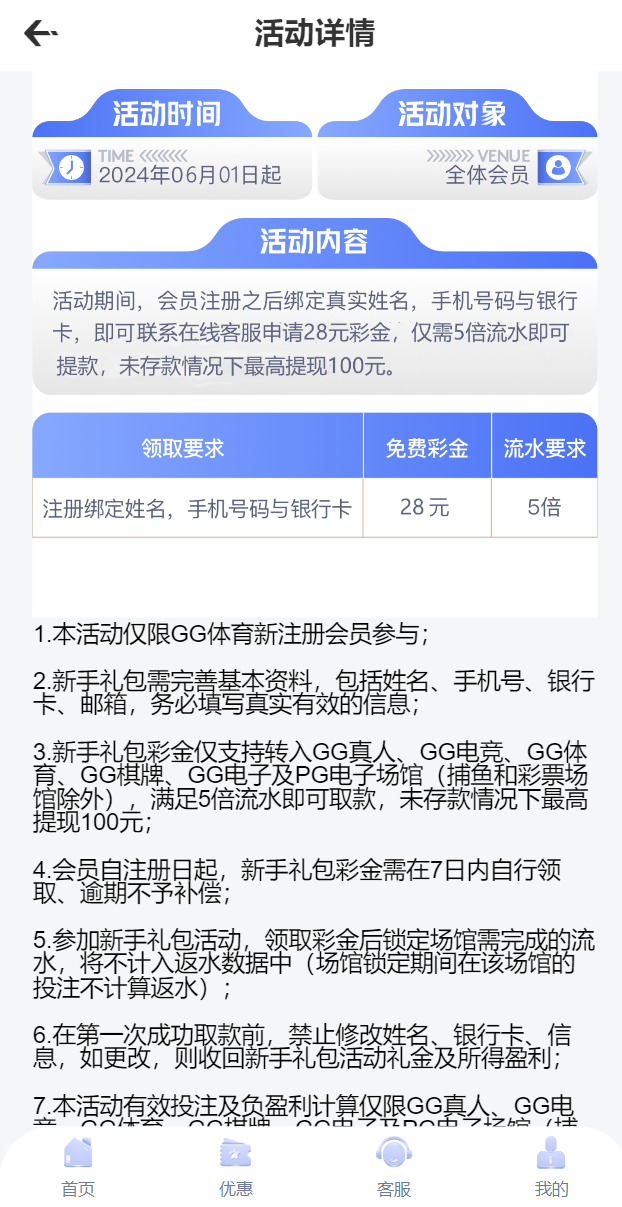Viewport: 622px width, 1207px height.
Task: Go to the 我的 tab
Action: coord(552,1167)
